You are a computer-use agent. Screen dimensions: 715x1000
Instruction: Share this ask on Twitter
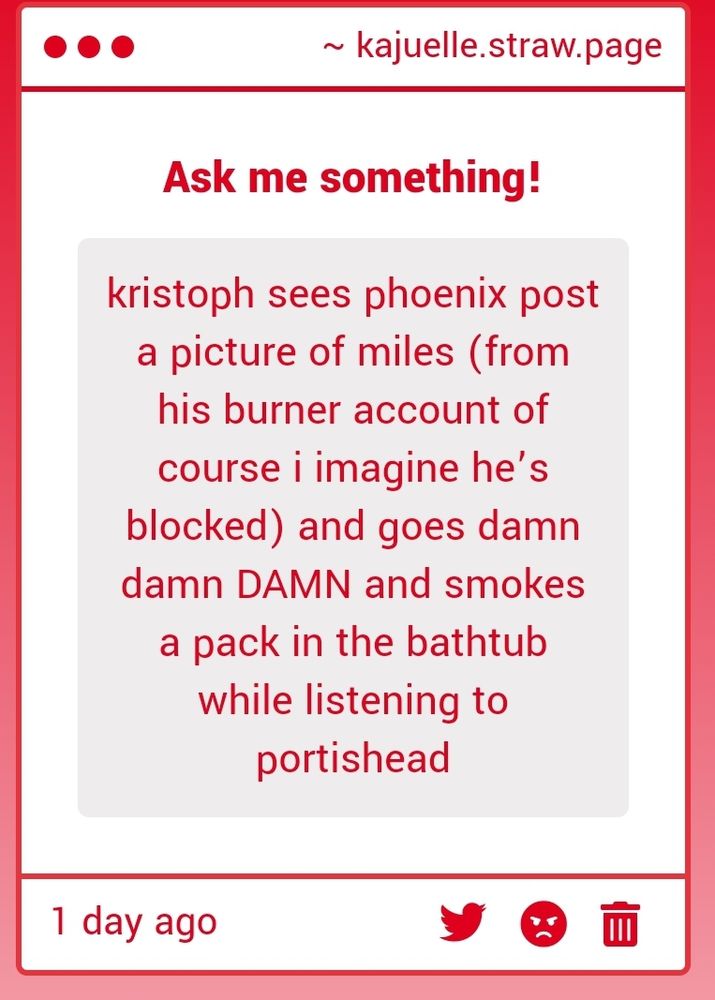click(x=462, y=922)
